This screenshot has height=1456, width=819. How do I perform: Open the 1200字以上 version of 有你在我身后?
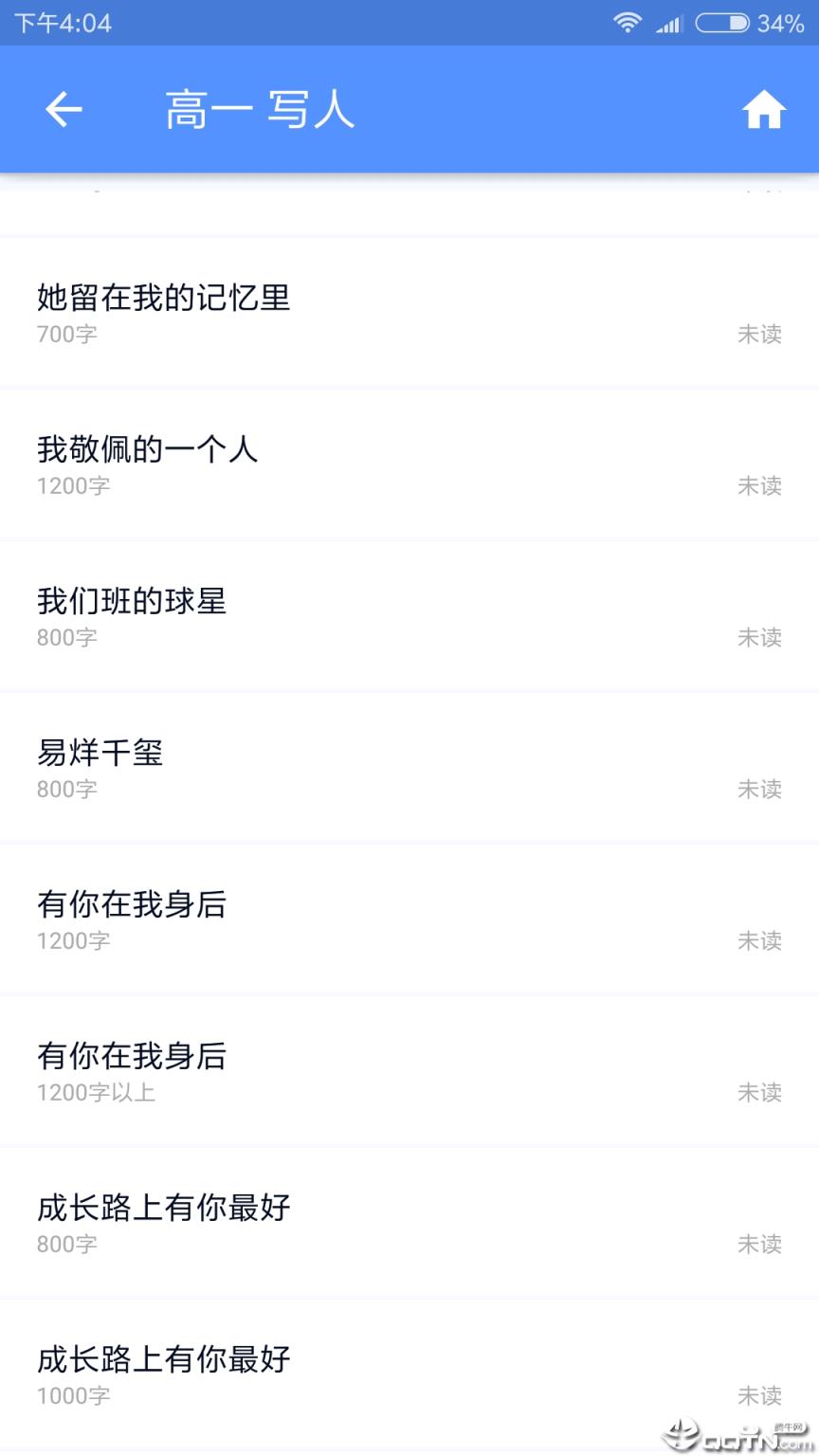[132, 1056]
